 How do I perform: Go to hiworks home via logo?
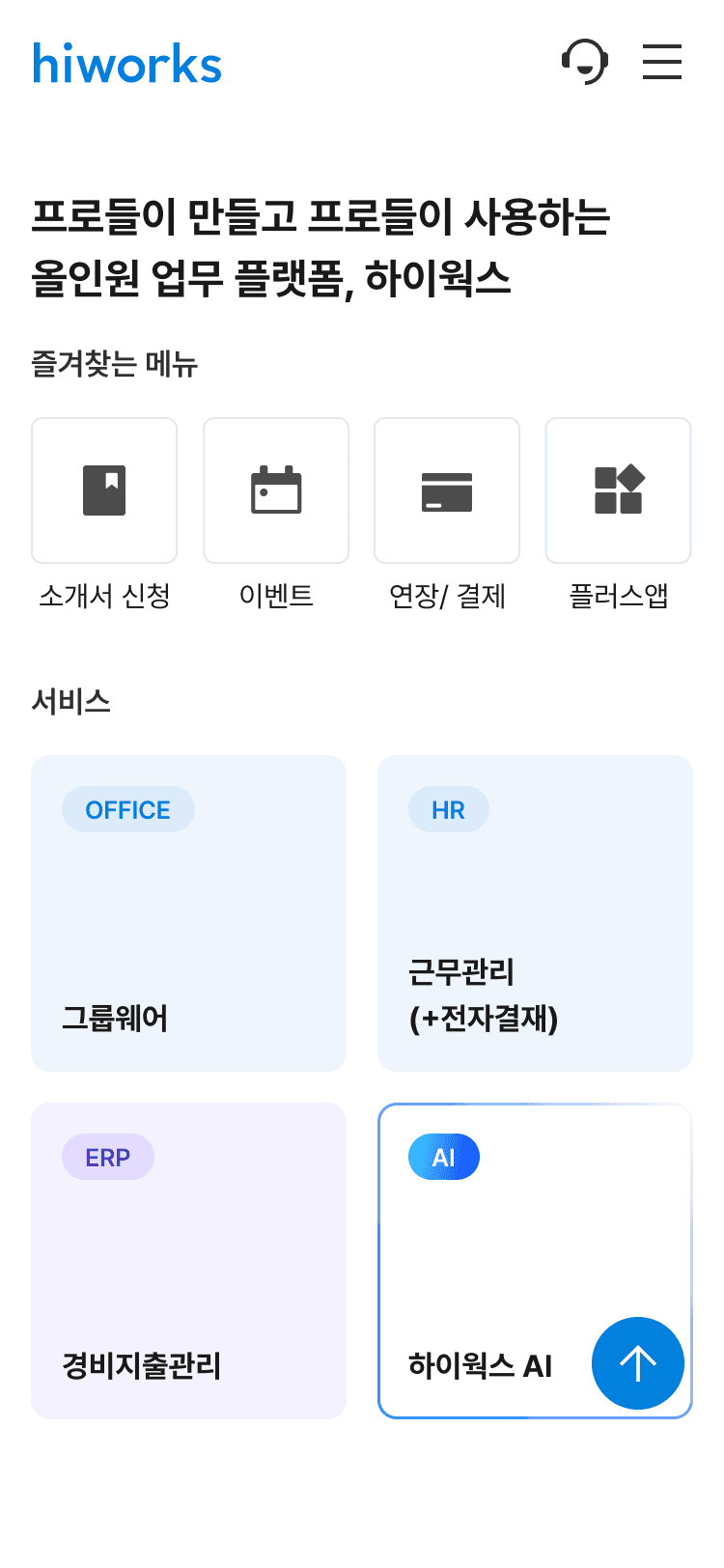(x=127, y=64)
